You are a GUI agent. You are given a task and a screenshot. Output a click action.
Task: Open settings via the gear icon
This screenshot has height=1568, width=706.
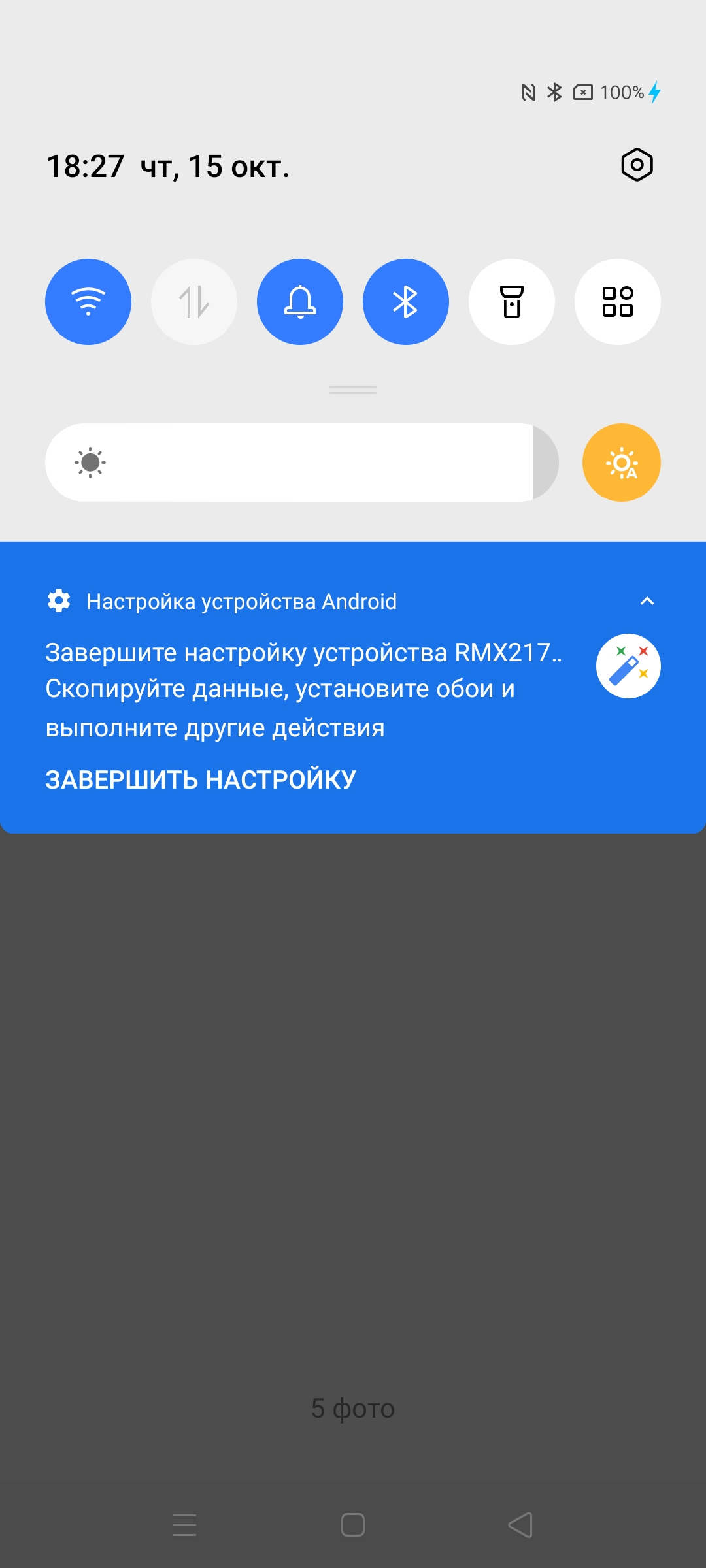(637, 165)
